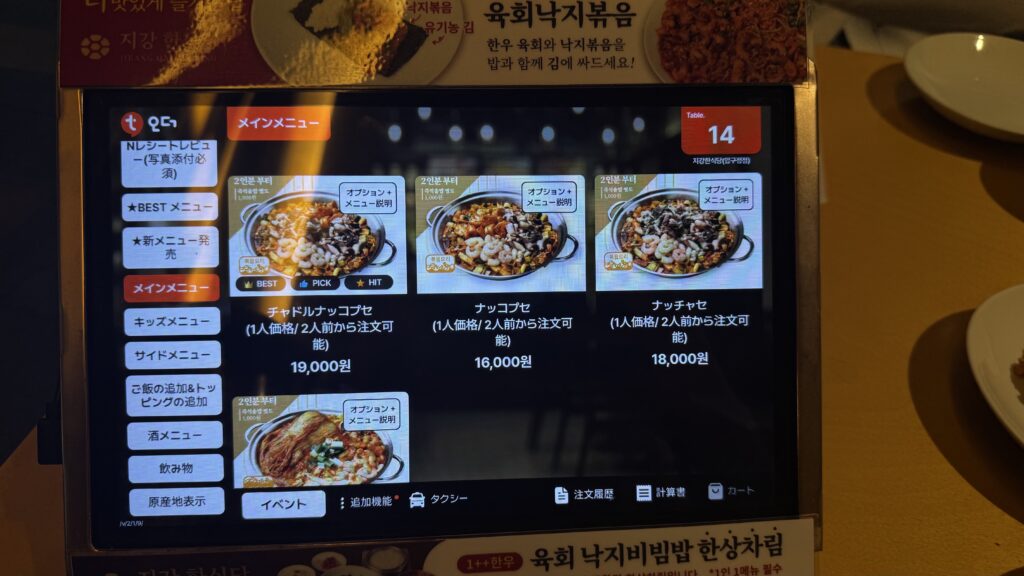This screenshot has height=576, width=1024.
Task: Open the カート
Action: [731, 491]
